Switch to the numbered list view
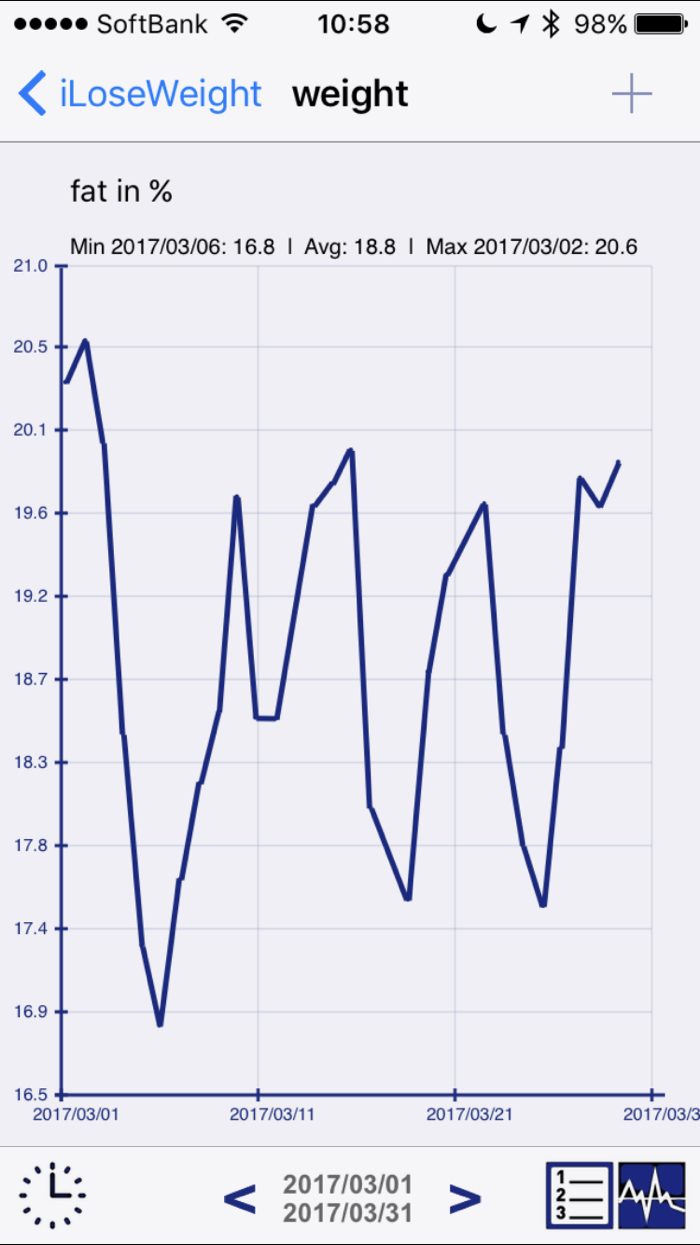Screen dimensions: 700x1245 tap(579, 1195)
